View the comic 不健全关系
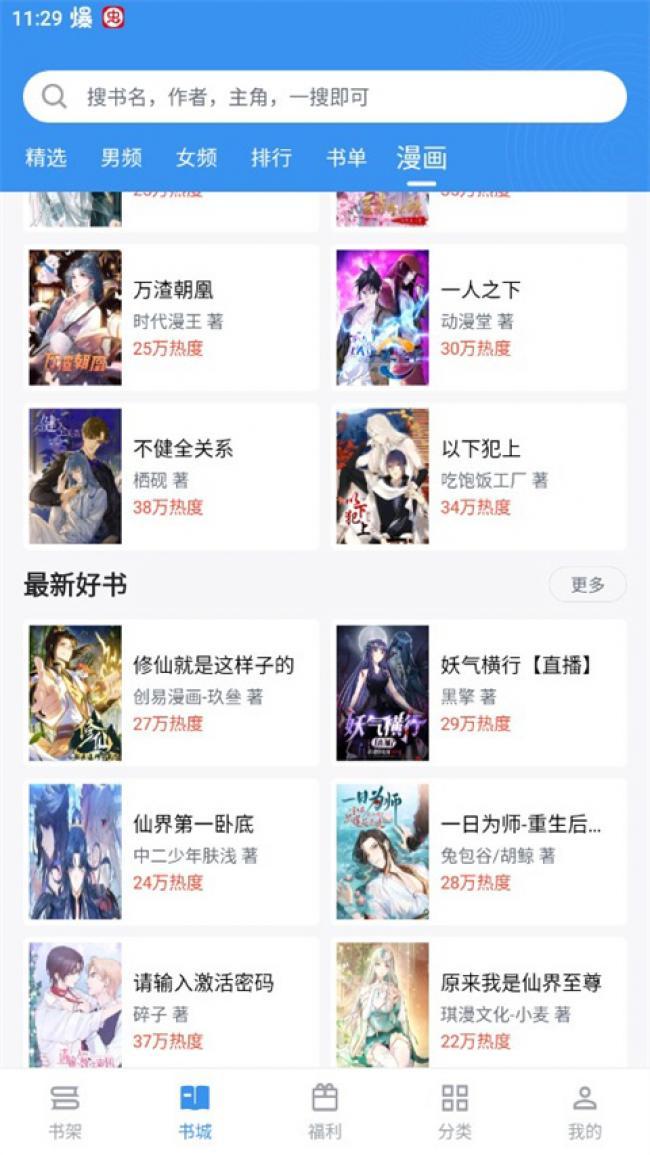This screenshot has height=1155, width=650. pyautogui.click(x=172, y=477)
